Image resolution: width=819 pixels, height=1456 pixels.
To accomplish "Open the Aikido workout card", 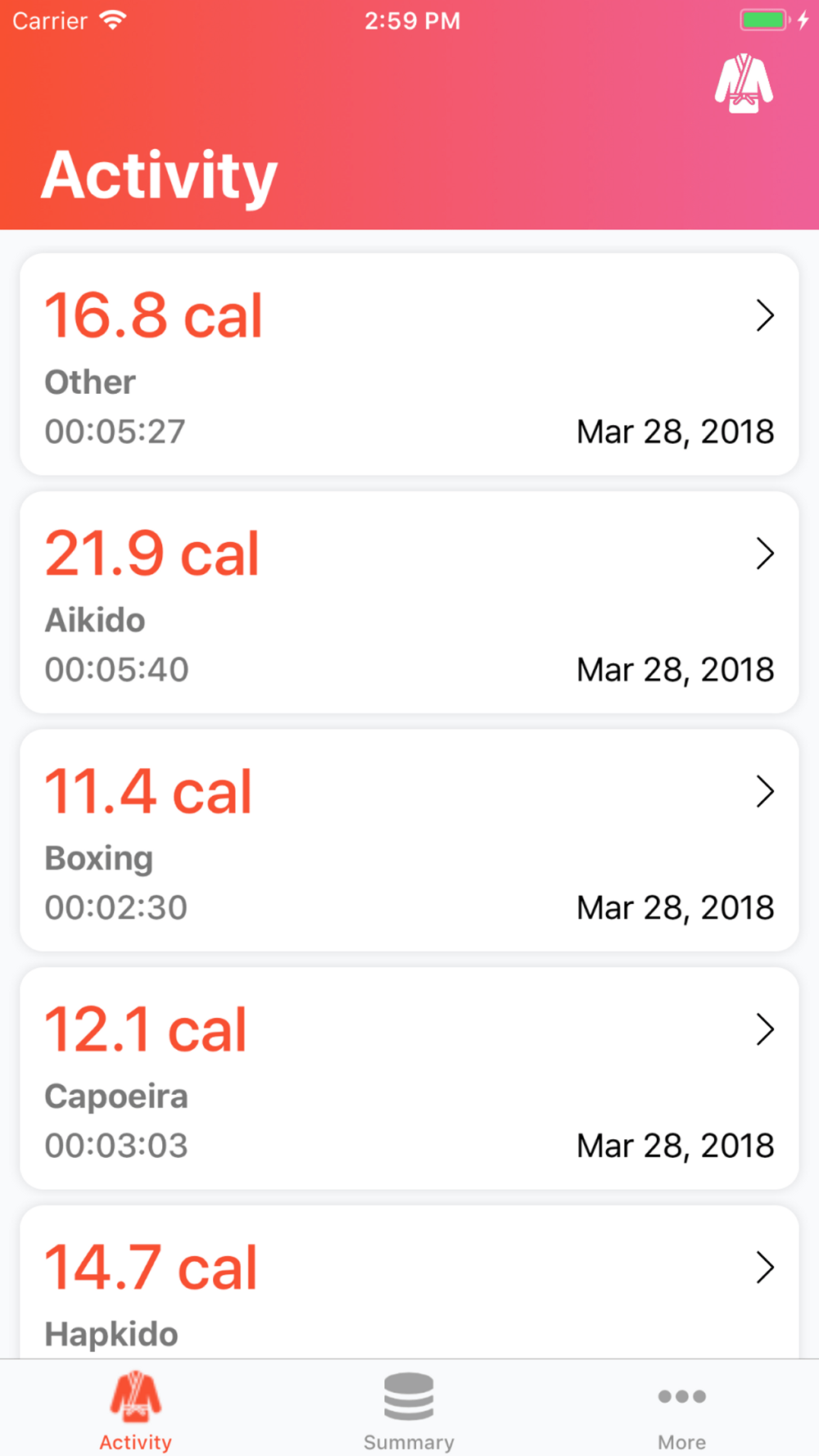I will pyautogui.click(x=409, y=603).
